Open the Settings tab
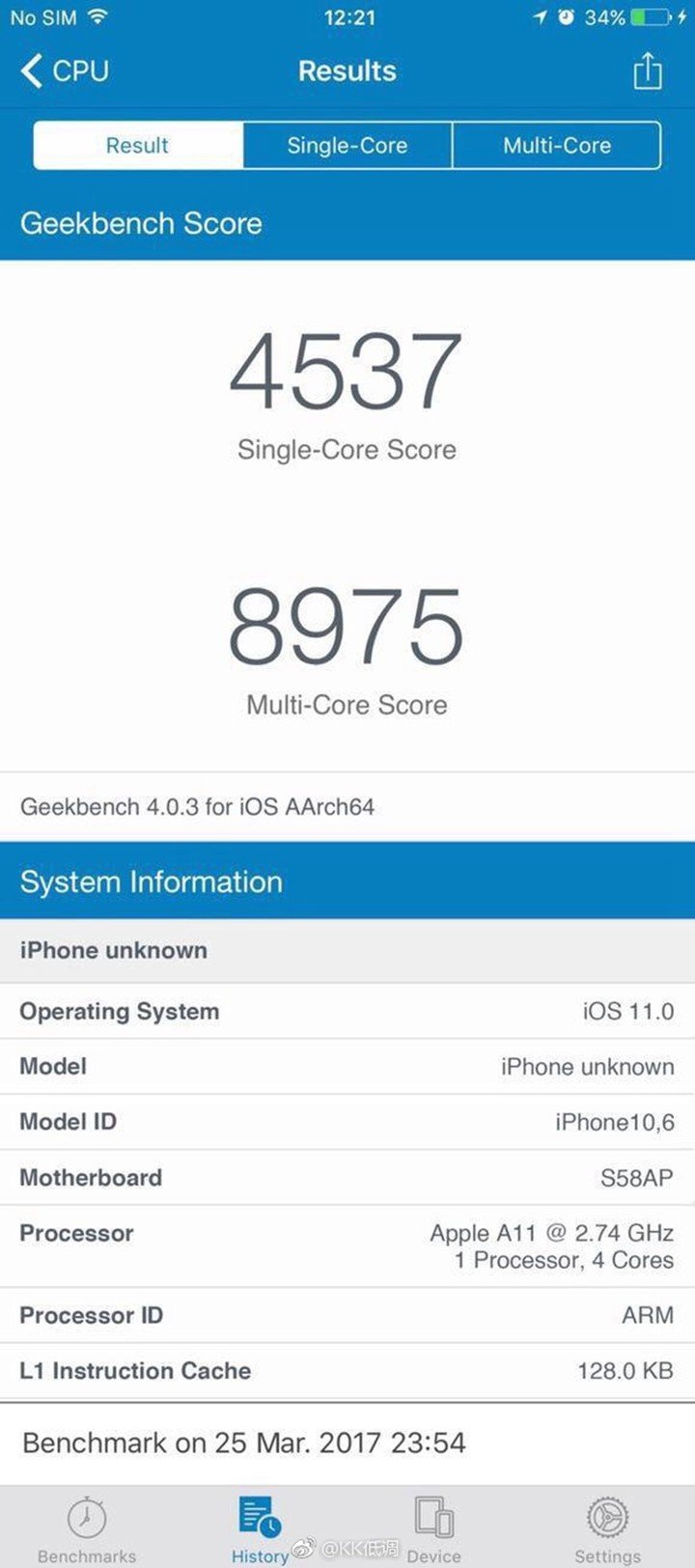 (x=607, y=1529)
